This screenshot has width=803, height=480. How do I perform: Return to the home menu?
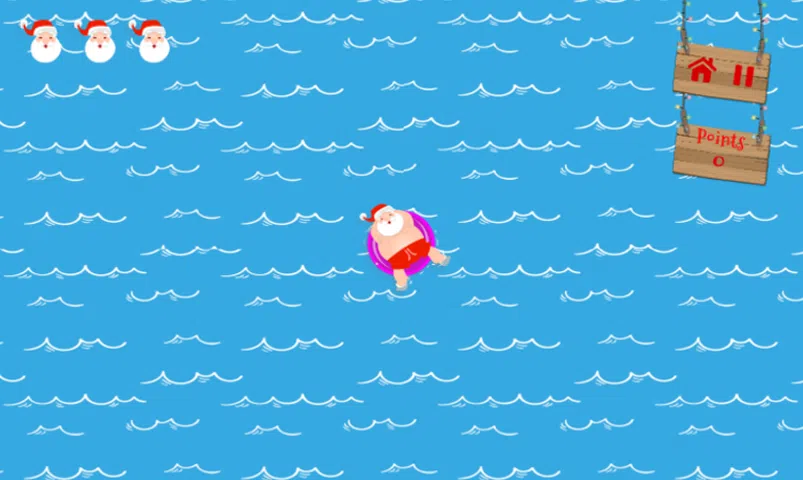click(x=702, y=70)
